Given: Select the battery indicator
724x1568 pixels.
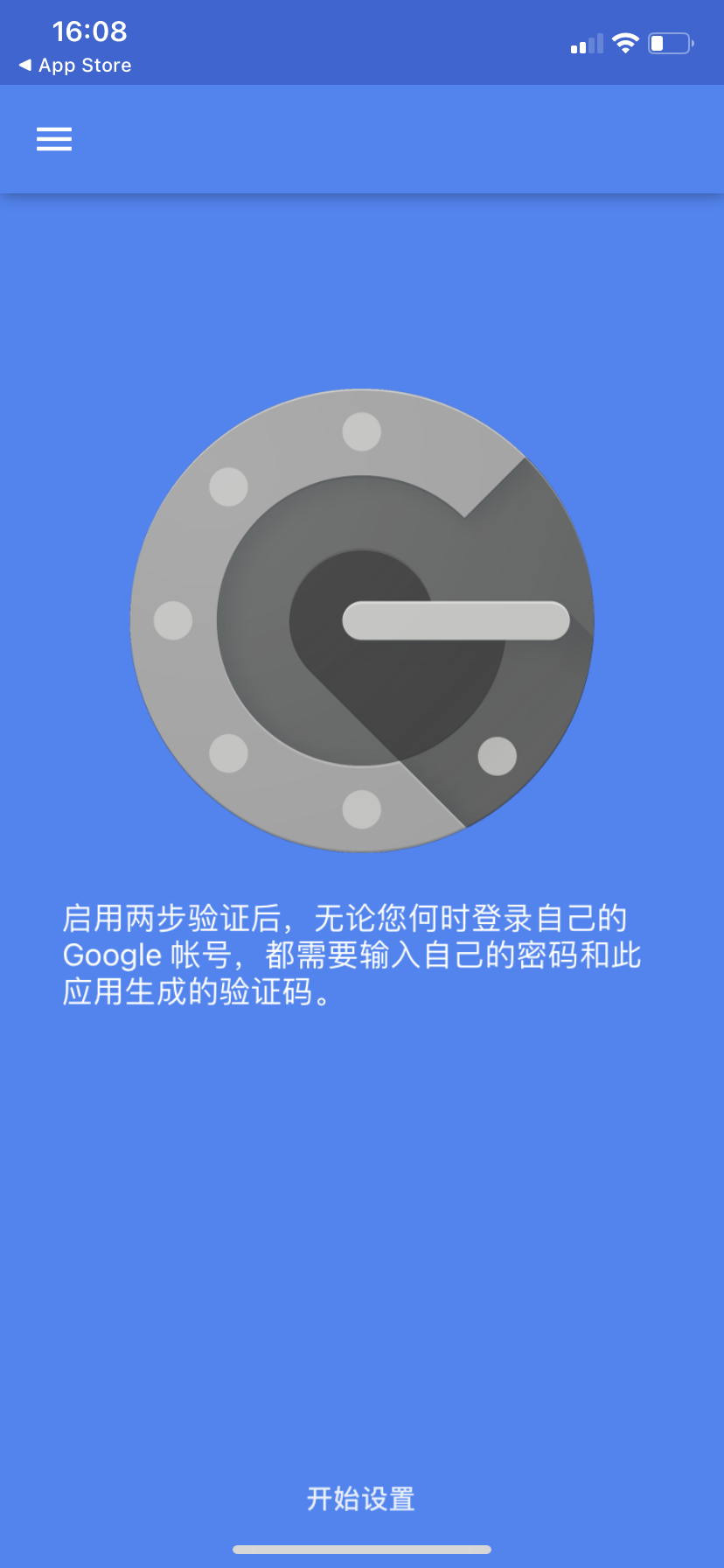Looking at the screenshot, I should (669, 43).
